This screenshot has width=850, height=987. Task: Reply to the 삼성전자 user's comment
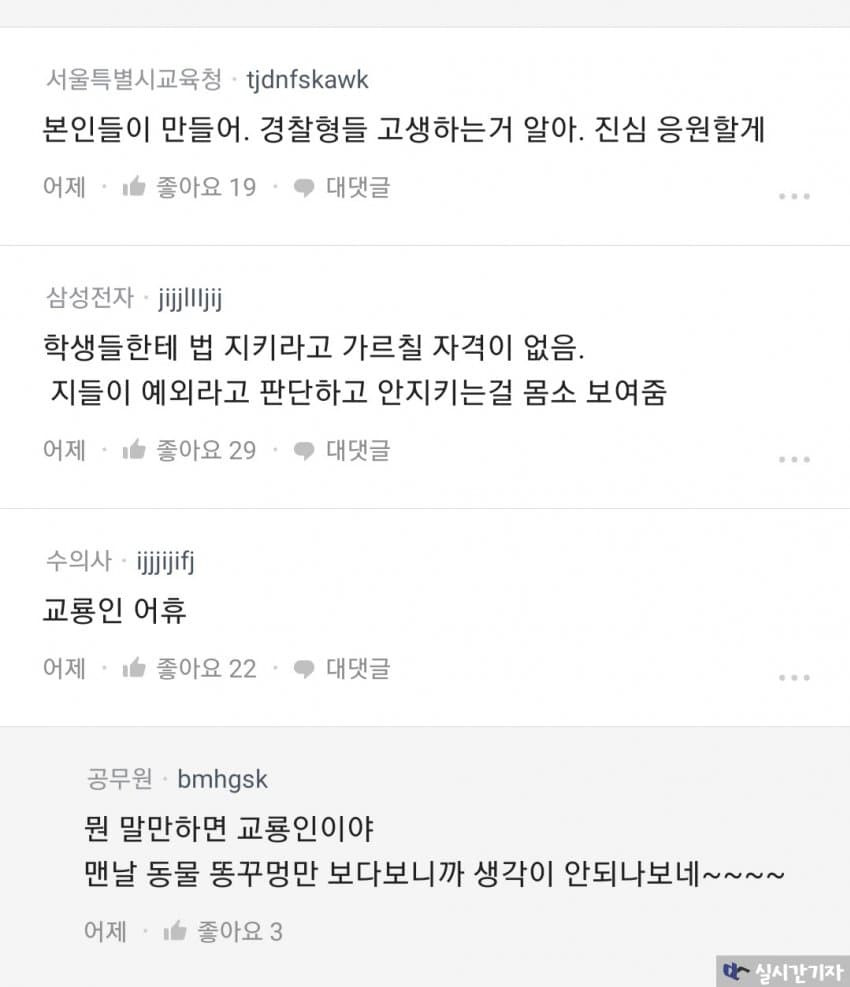coord(342,450)
